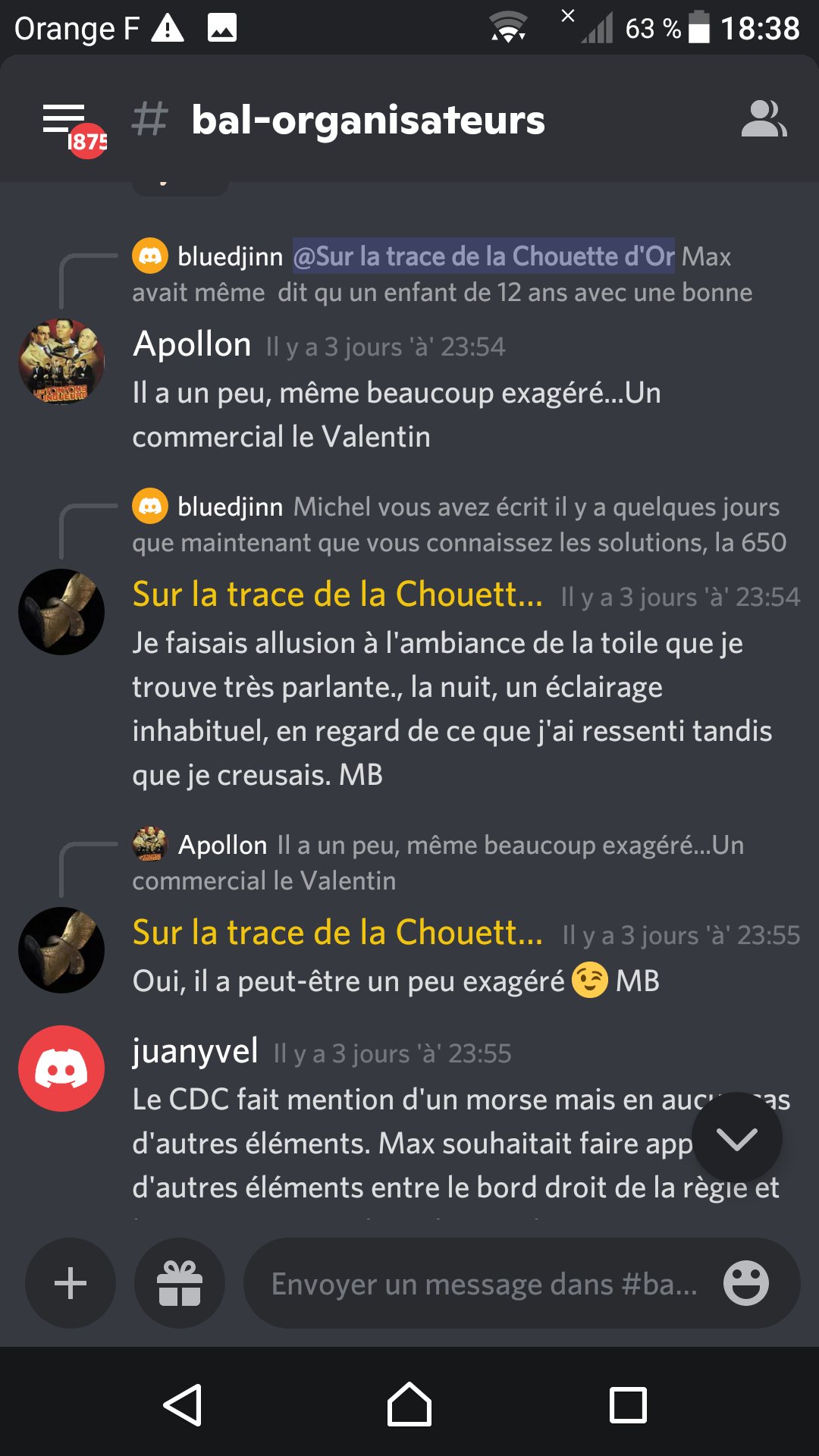Jump to latest messages with down arrow
This screenshot has height=1456, width=819.
pyautogui.click(x=736, y=1137)
